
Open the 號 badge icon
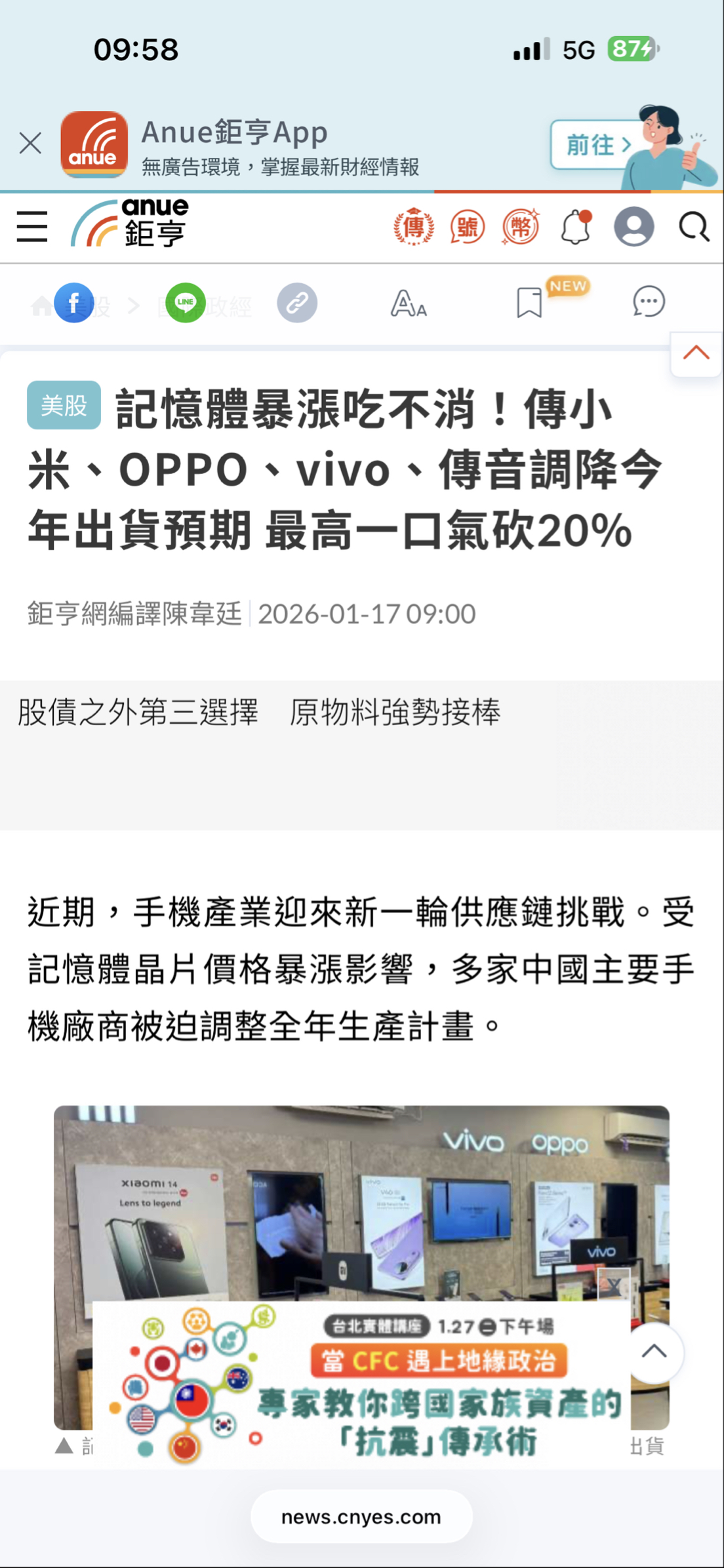[467, 227]
